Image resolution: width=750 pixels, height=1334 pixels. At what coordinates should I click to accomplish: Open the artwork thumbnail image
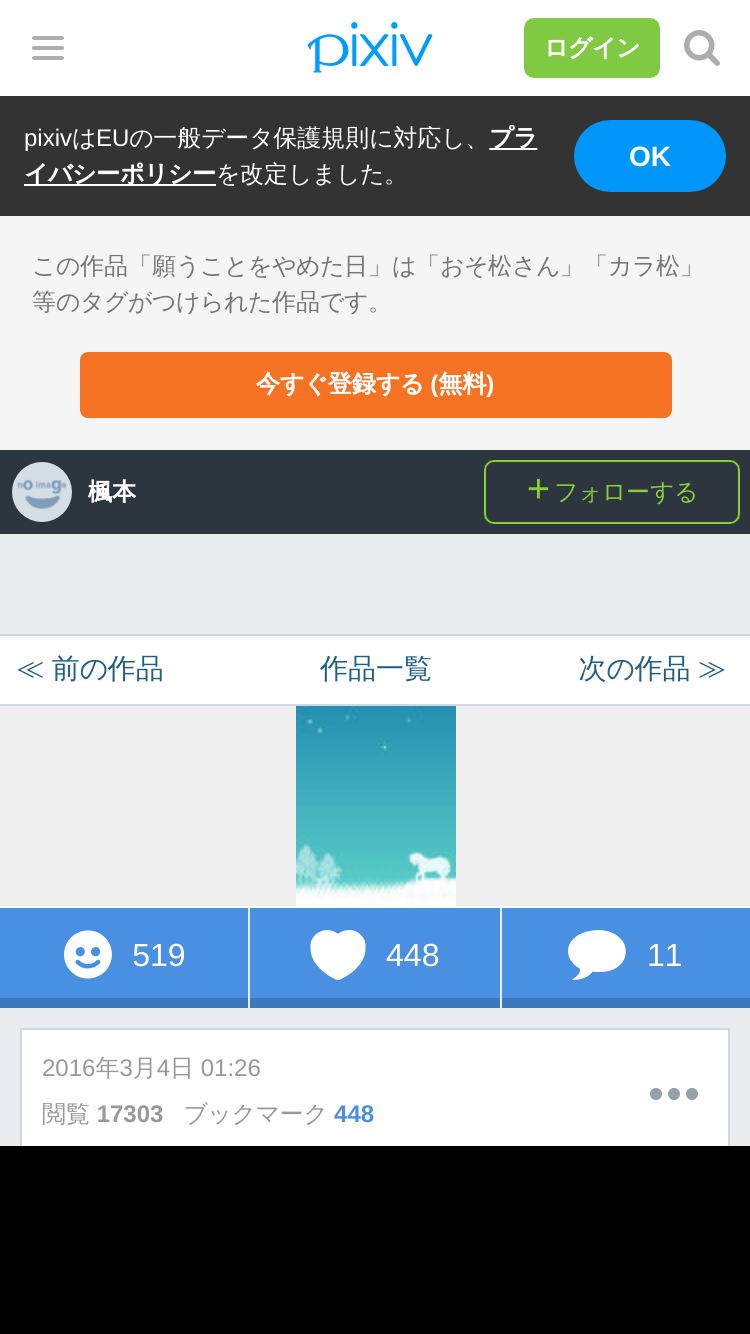(x=376, y=806)
